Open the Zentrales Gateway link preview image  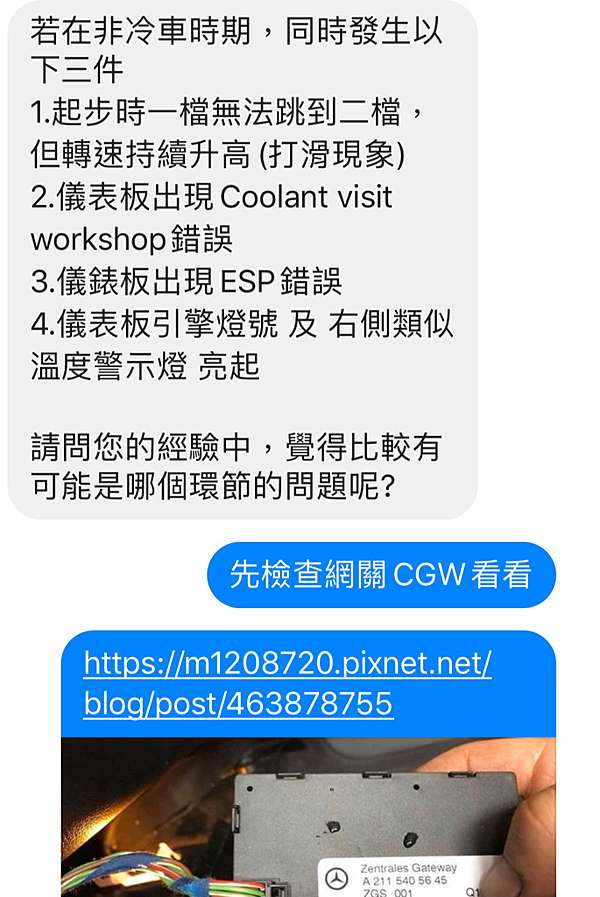[x=308, y=817]
